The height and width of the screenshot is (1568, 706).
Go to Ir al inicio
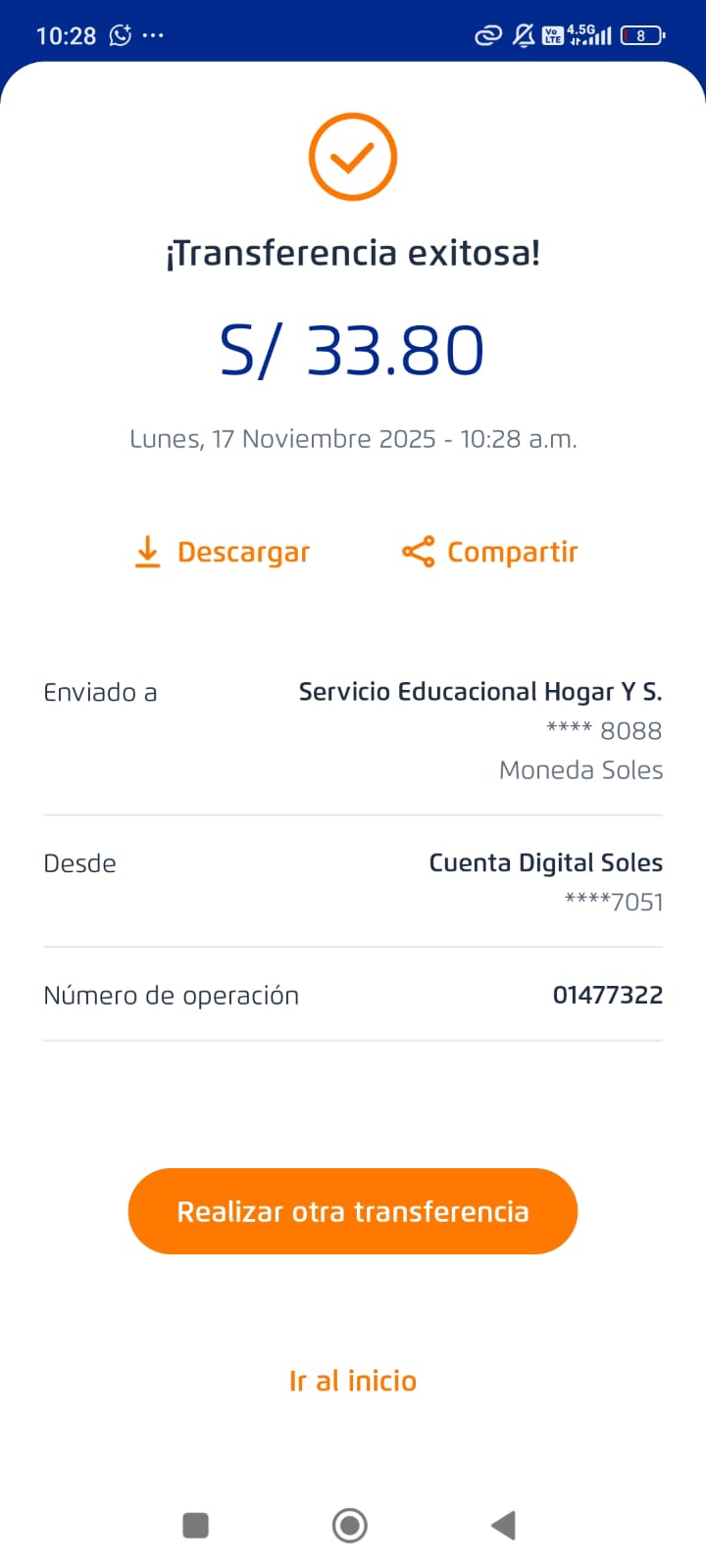pos(353,1381)
